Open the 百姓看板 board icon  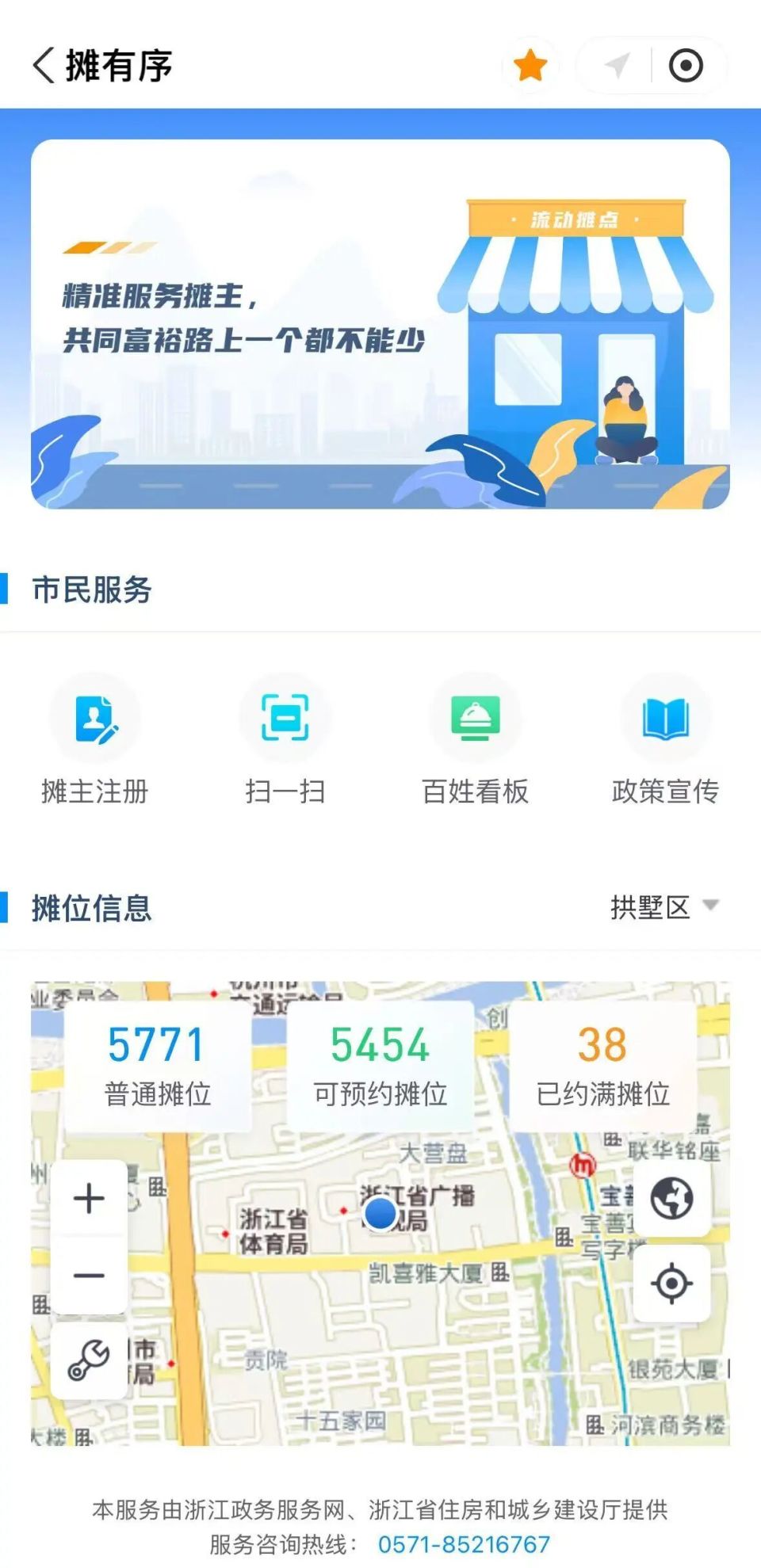[476, 717]
